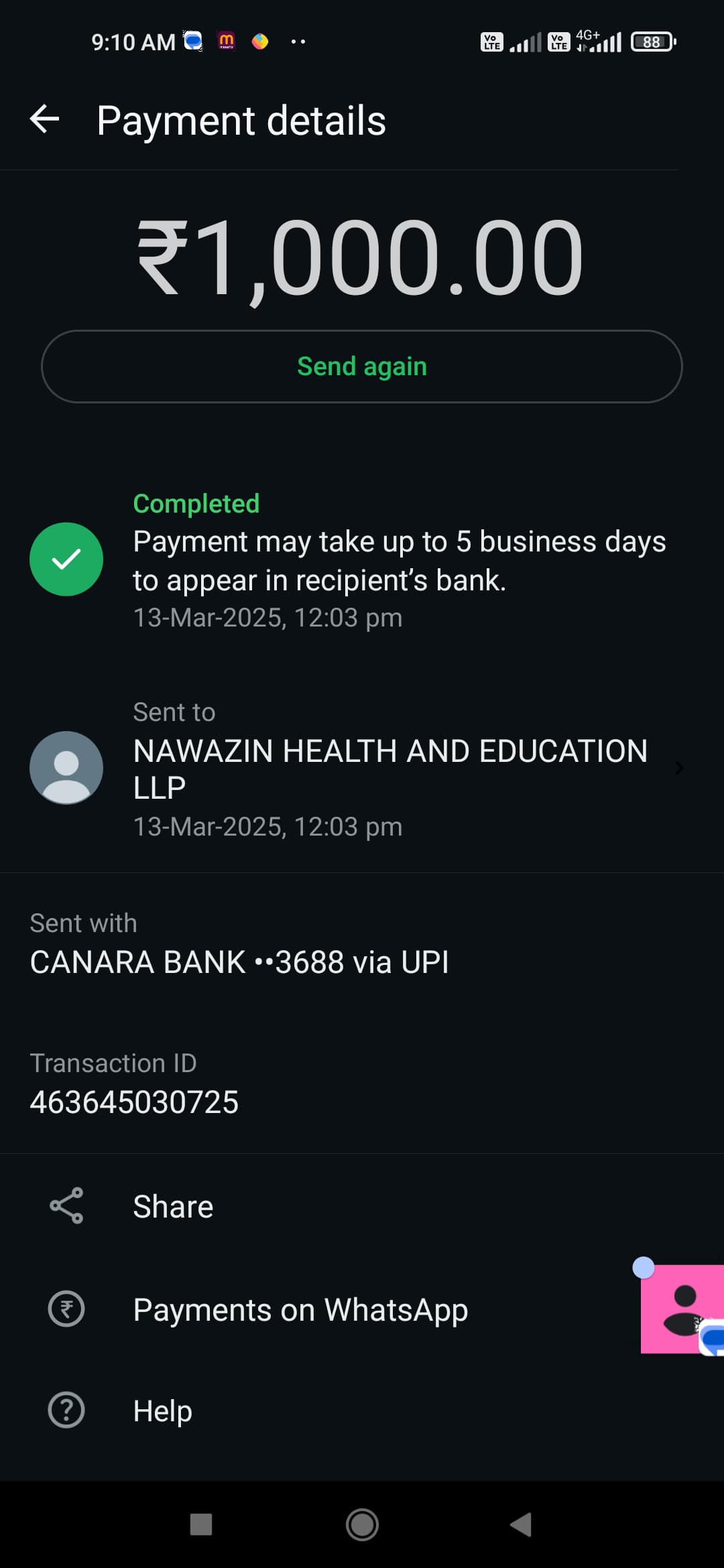
Task: Open recent apps from navigation bar
Action: [201, 1525]
